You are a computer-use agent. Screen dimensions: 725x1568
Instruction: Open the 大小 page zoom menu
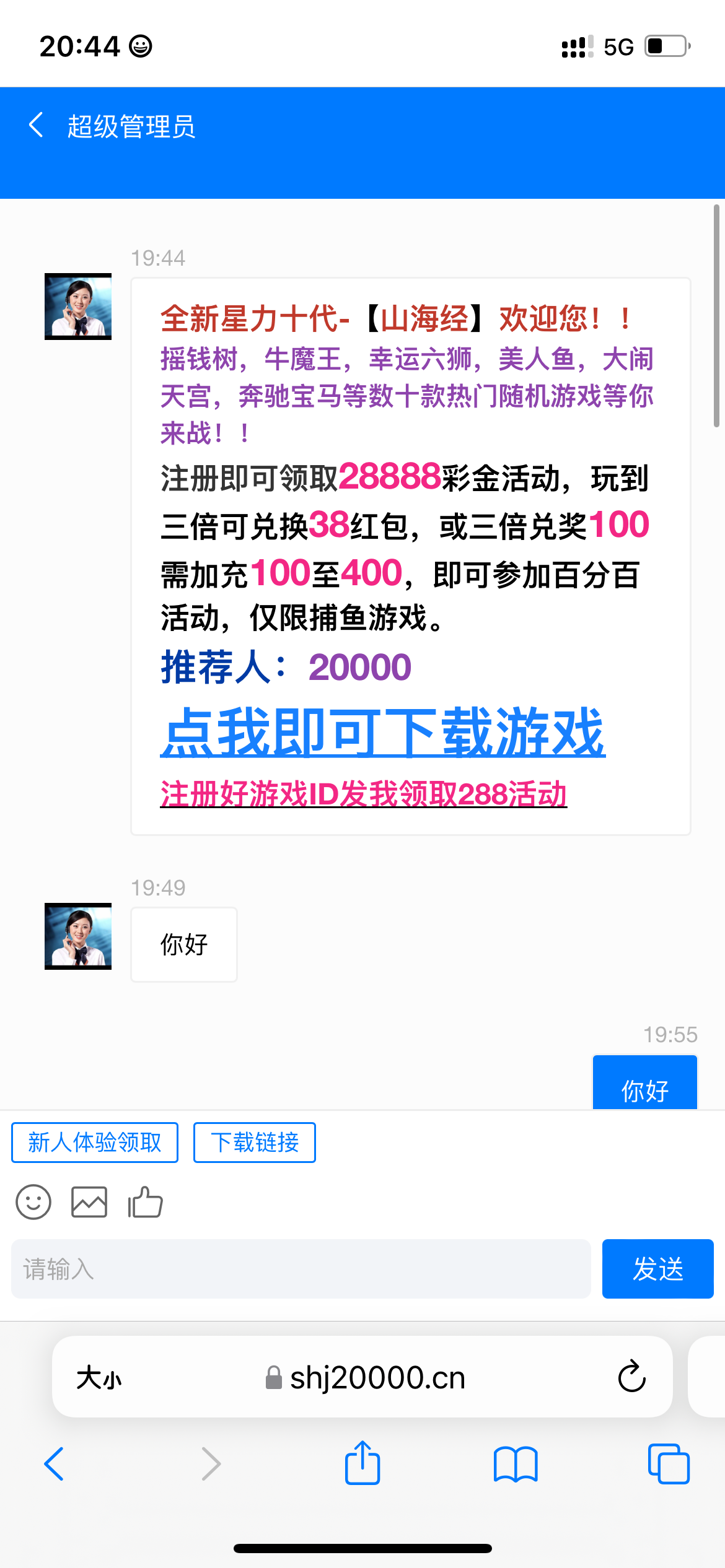pos(99,1377)
